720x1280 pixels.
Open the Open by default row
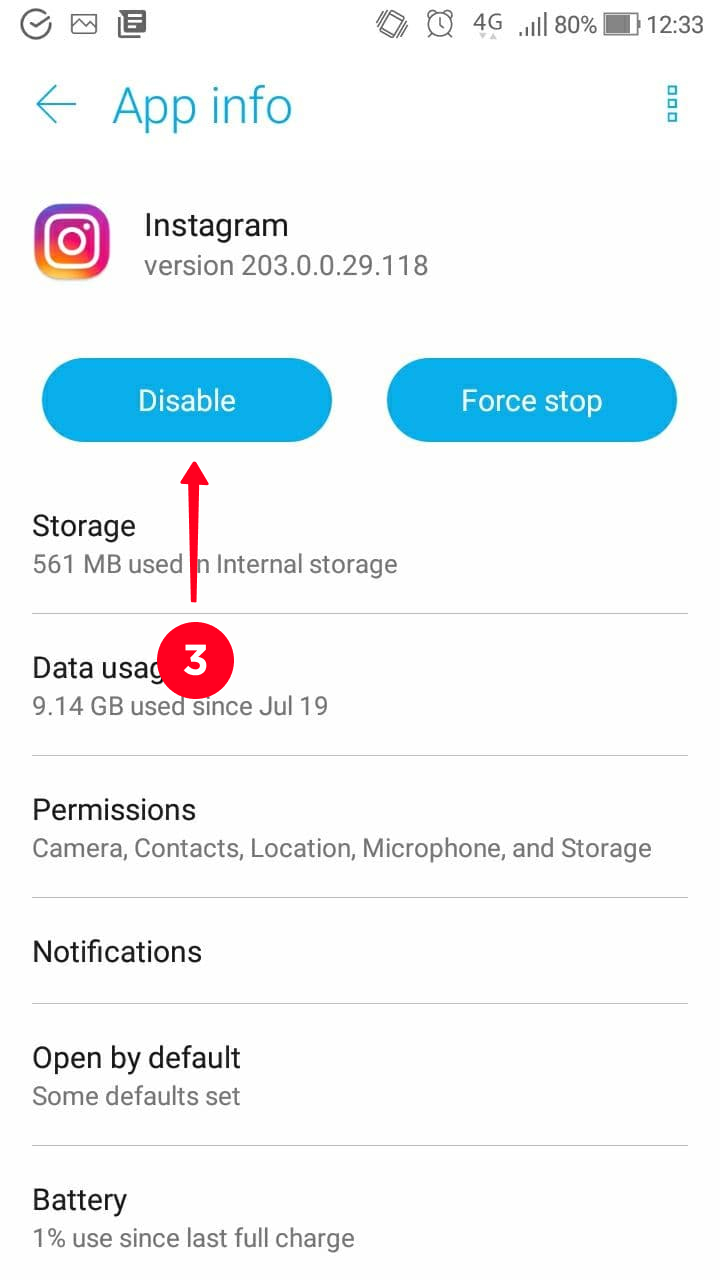click(x=360, y=1075)
